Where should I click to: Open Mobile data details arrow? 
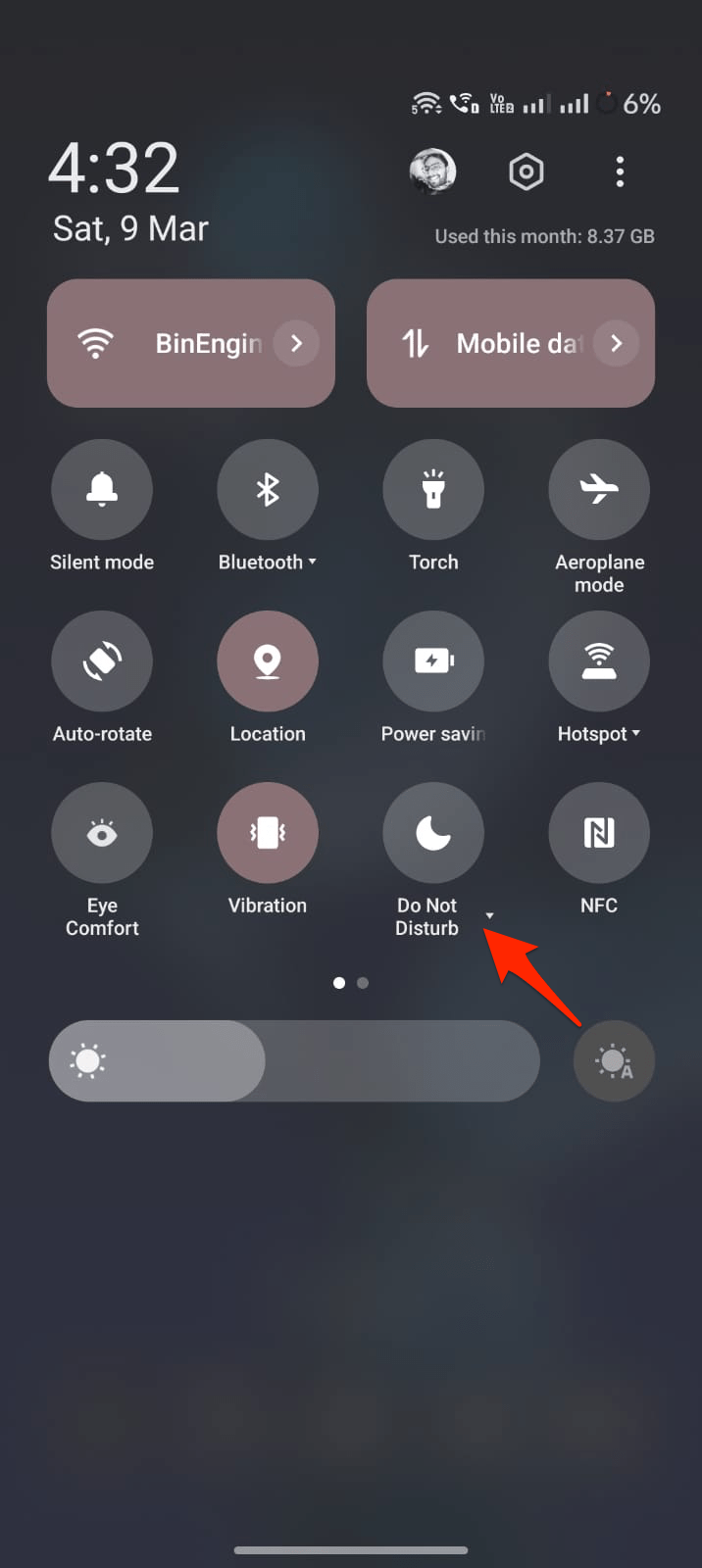coord(616,343)
